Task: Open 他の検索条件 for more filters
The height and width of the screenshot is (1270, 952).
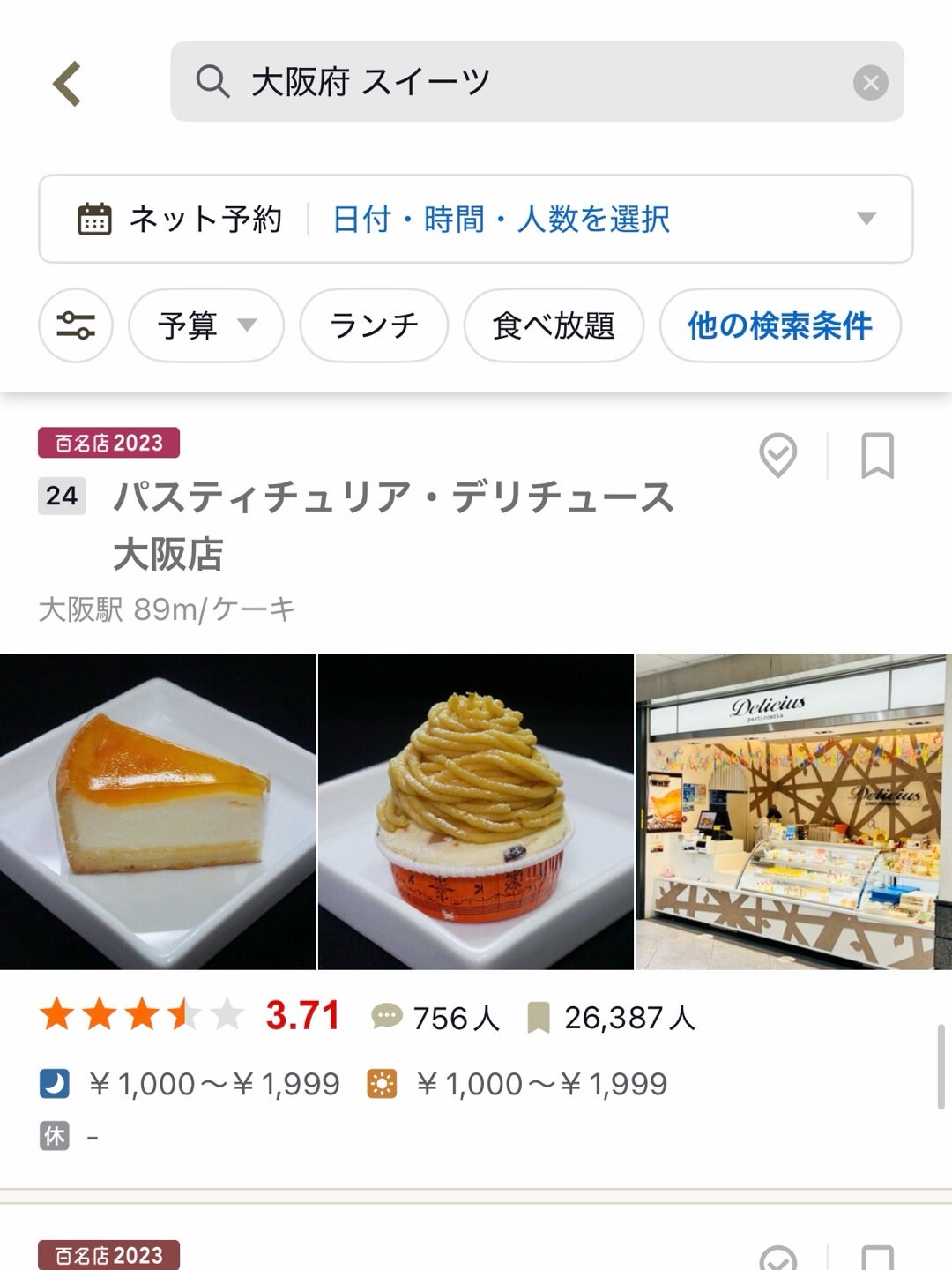Action: tap(780, 325)
